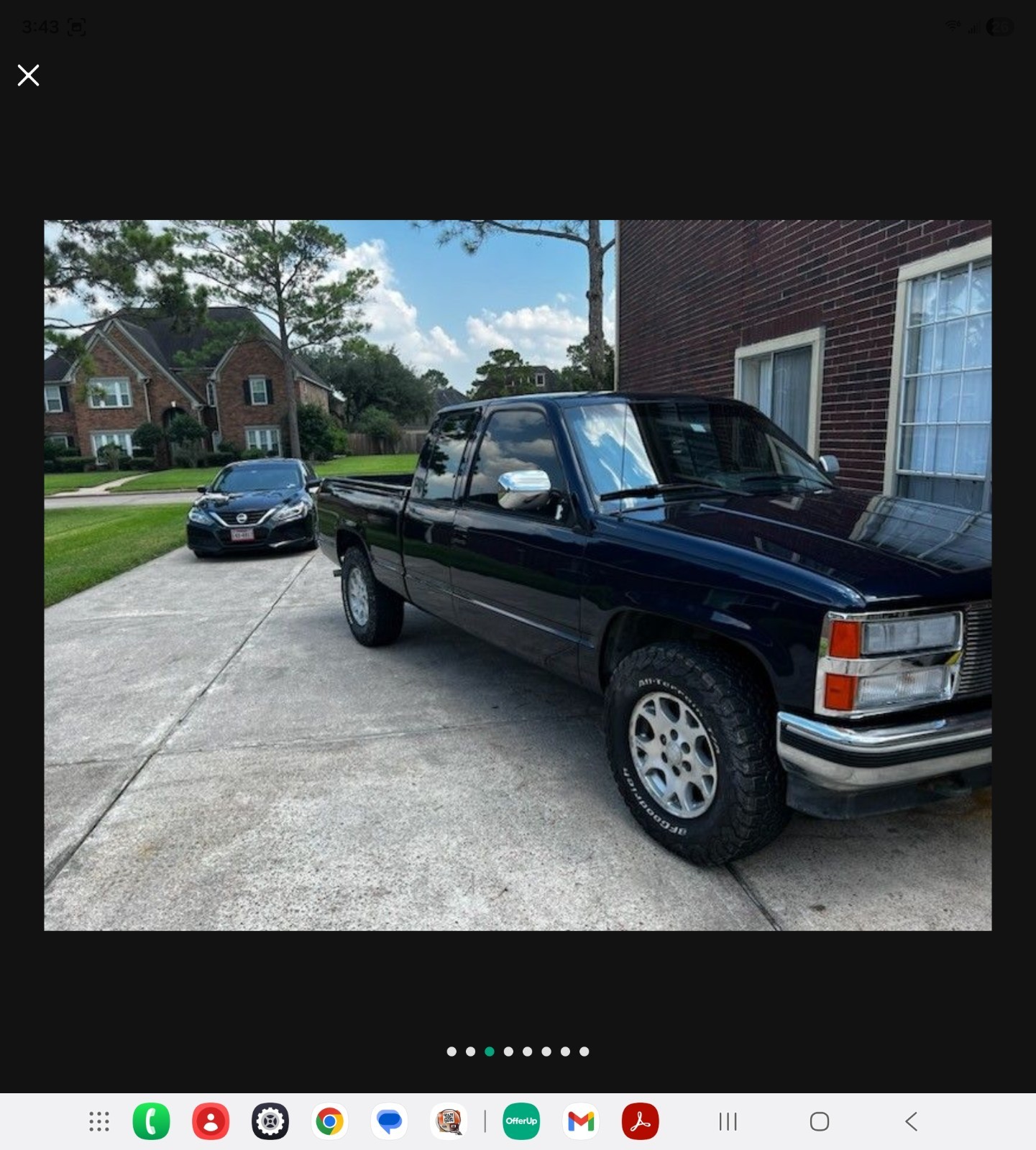Close the photo viewer with X
This screenshot has width=1036, height=1150.
[x=28, y=75]
